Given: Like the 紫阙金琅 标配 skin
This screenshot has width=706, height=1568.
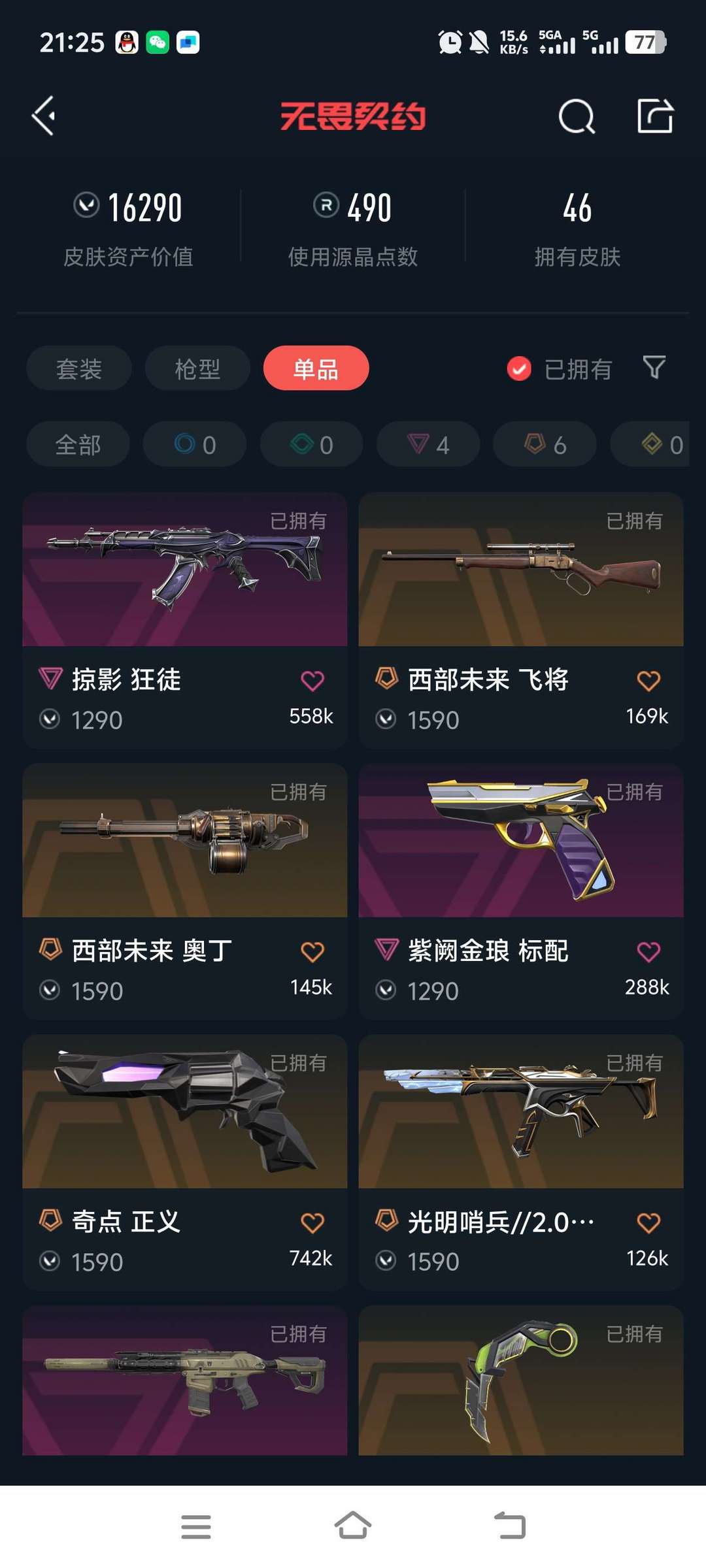Looking at the screenshot, I should click(648, 951).
